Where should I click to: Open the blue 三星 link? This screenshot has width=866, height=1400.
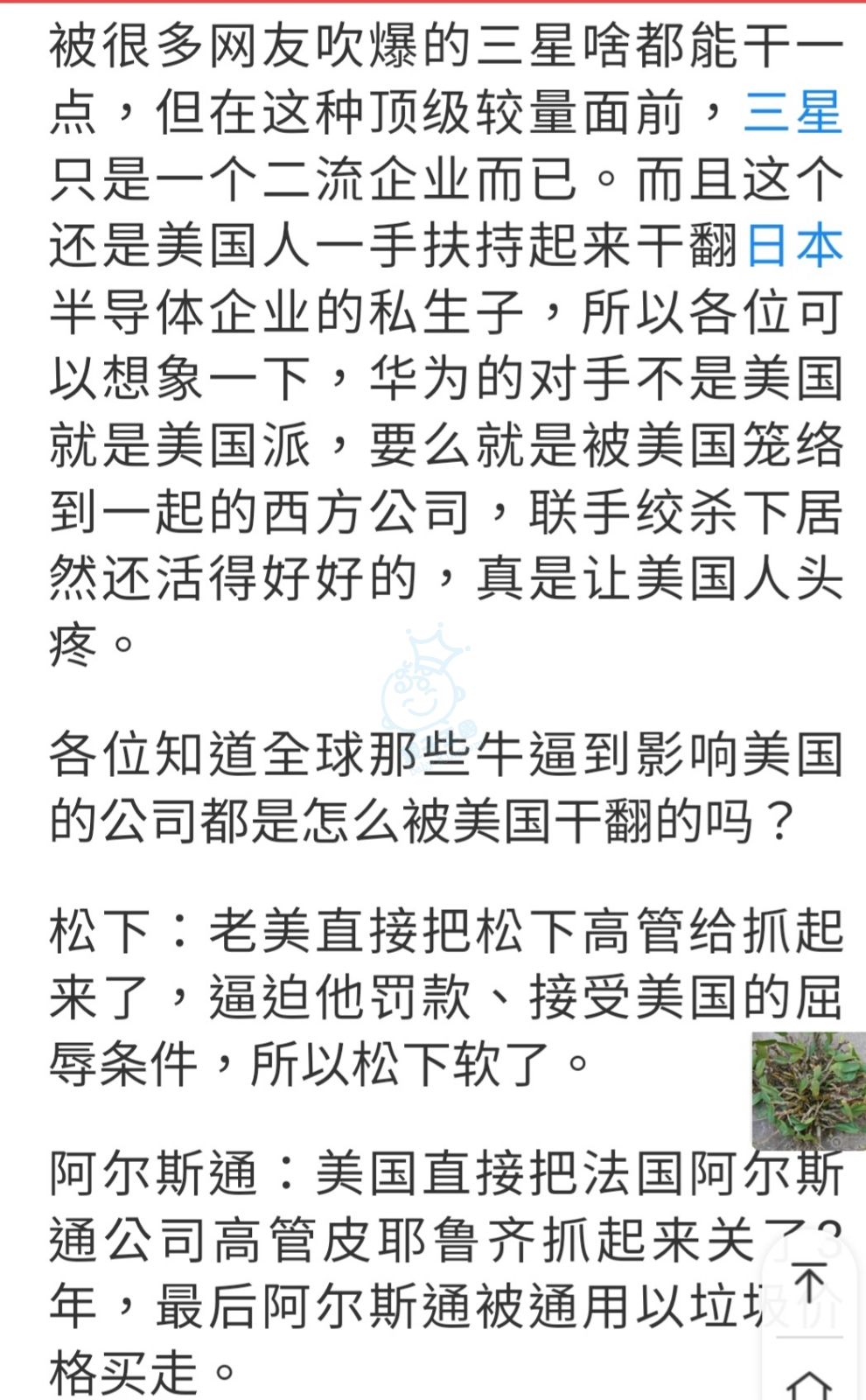793,114
